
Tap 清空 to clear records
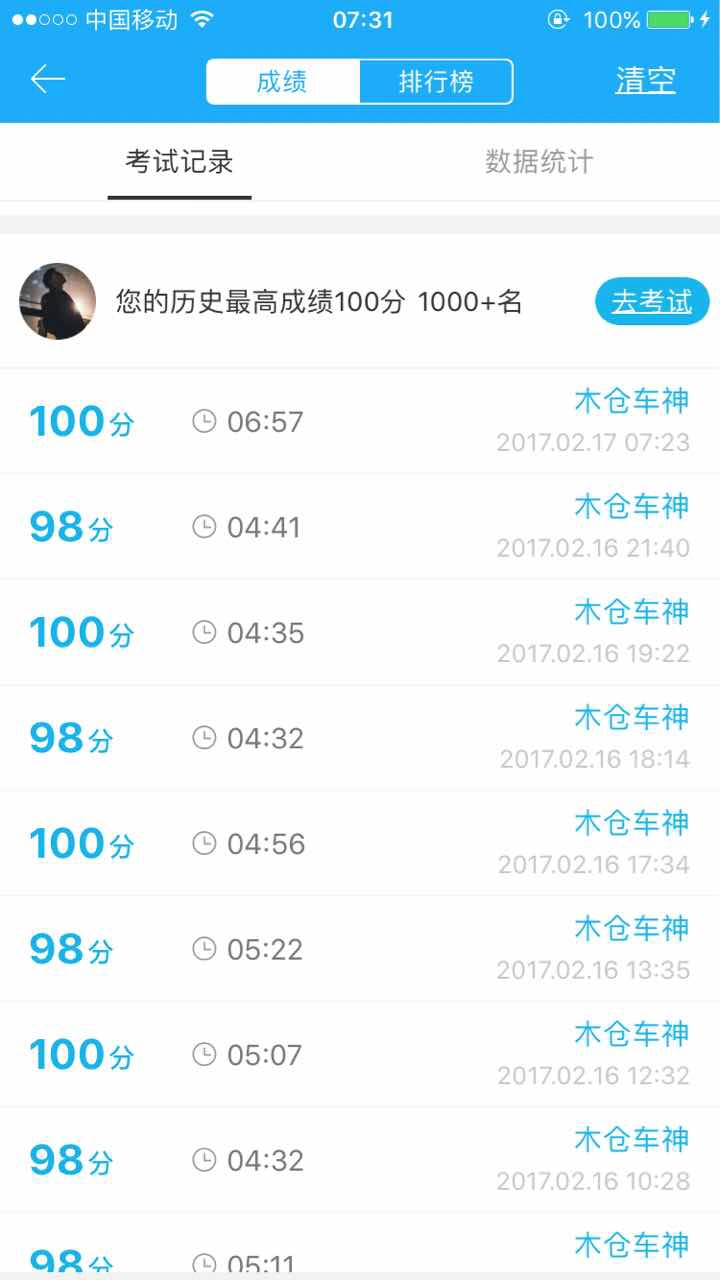coord(645,81)
